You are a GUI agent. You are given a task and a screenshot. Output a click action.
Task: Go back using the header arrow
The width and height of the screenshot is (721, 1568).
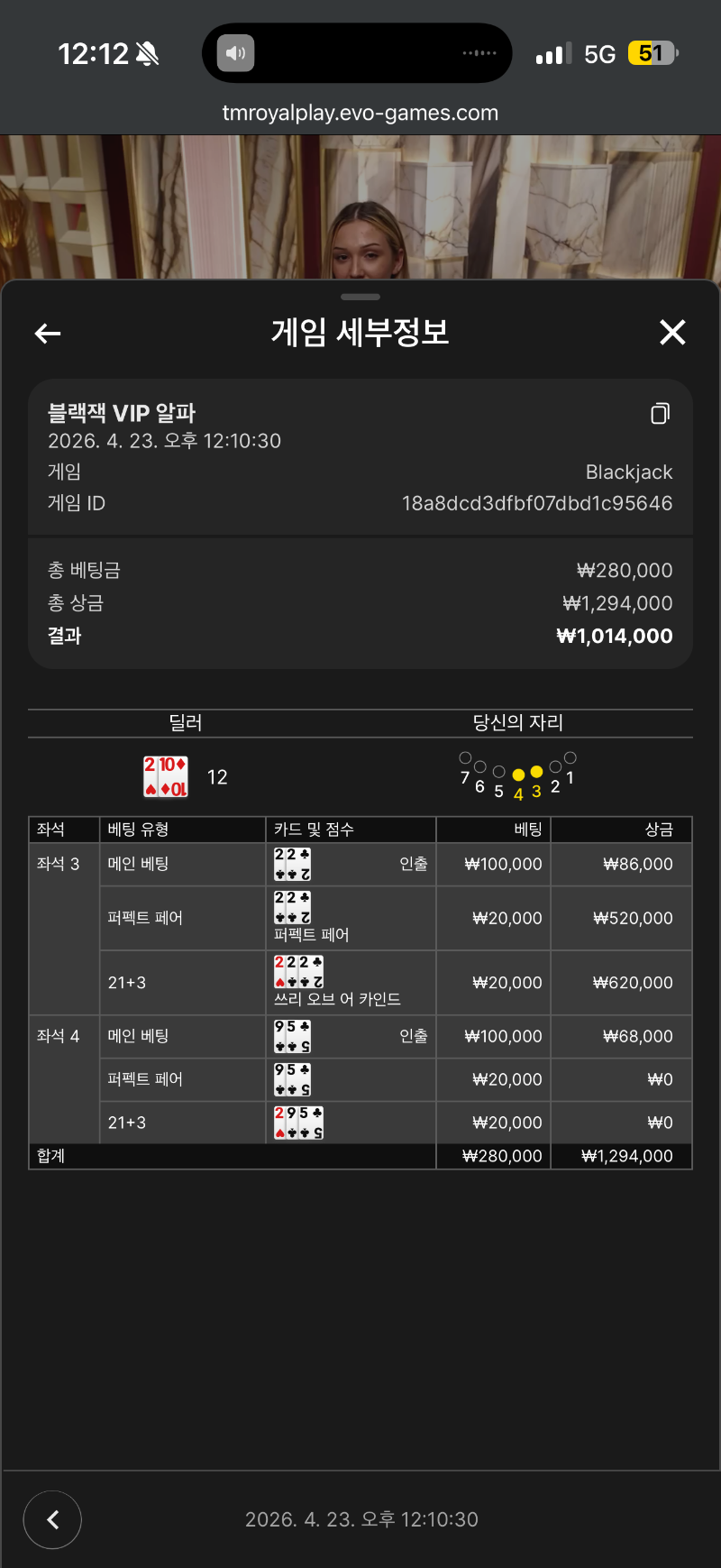click(48, 334)
